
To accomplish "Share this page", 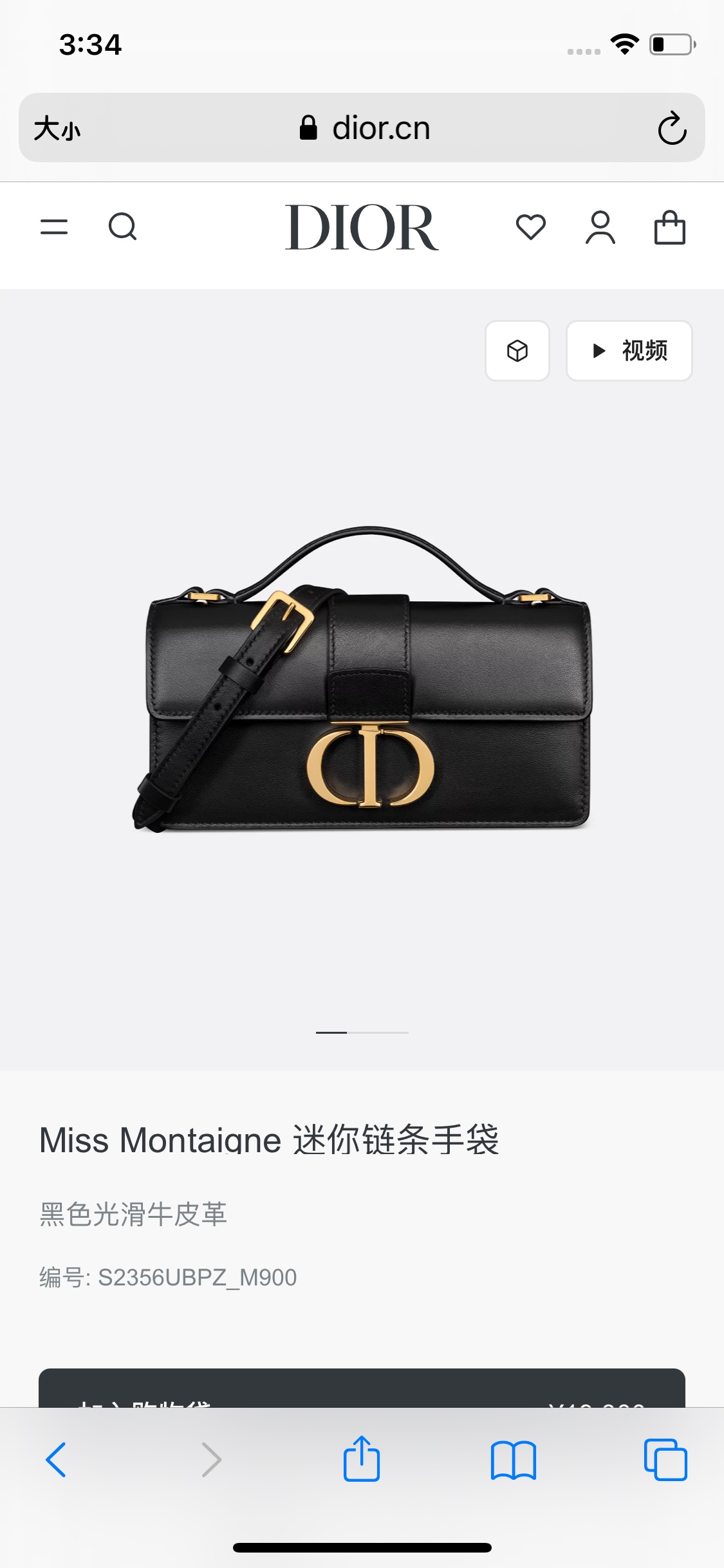I will 362,1459.
